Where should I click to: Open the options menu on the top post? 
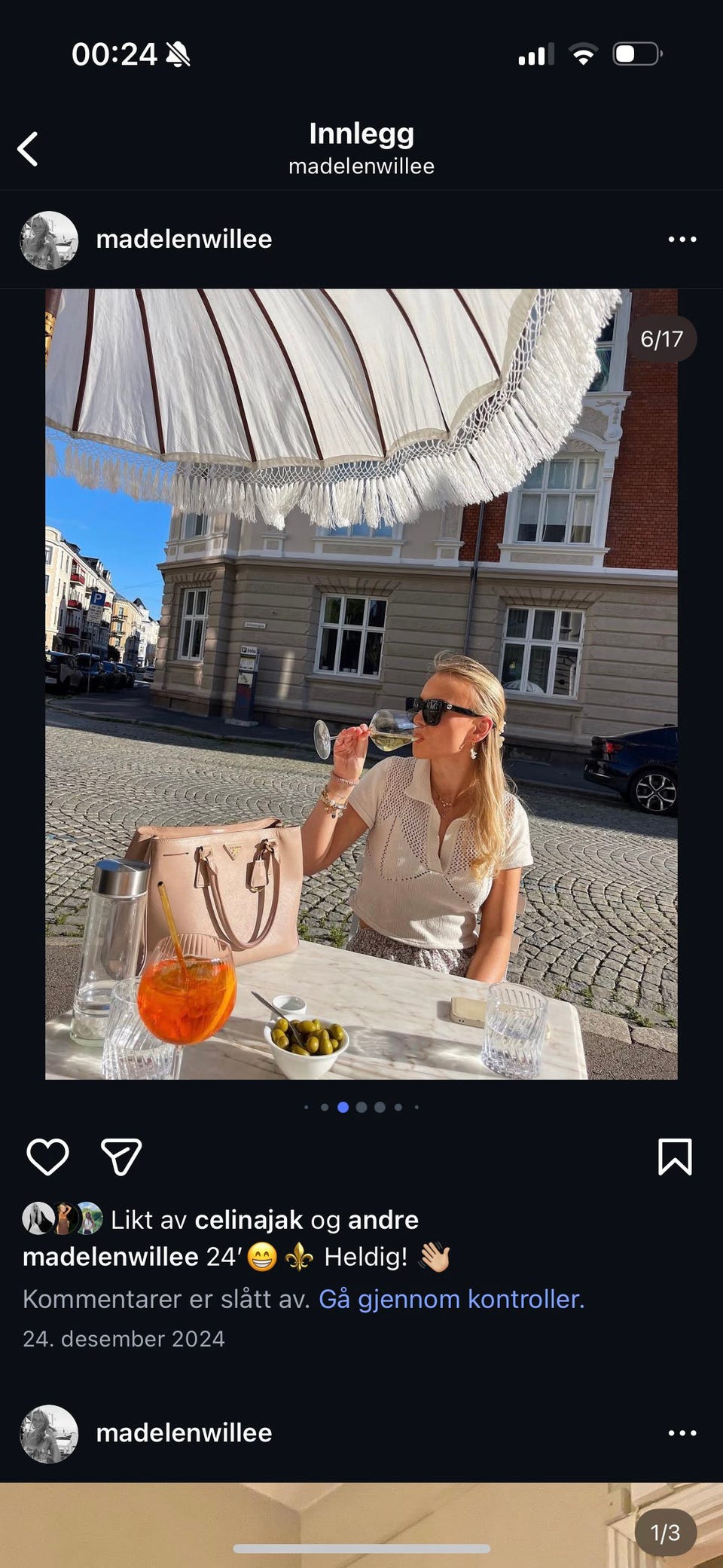682,239
